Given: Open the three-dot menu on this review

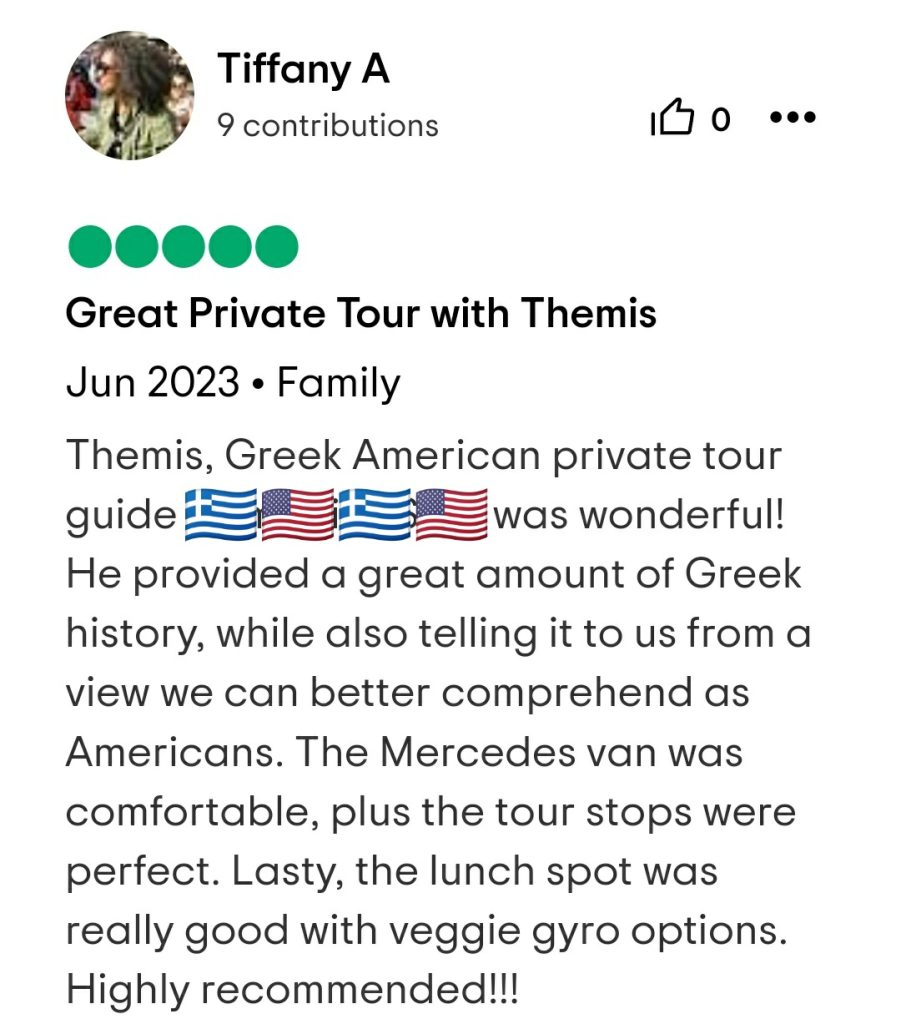Looking at the screenshot, I should coord(793,119).
